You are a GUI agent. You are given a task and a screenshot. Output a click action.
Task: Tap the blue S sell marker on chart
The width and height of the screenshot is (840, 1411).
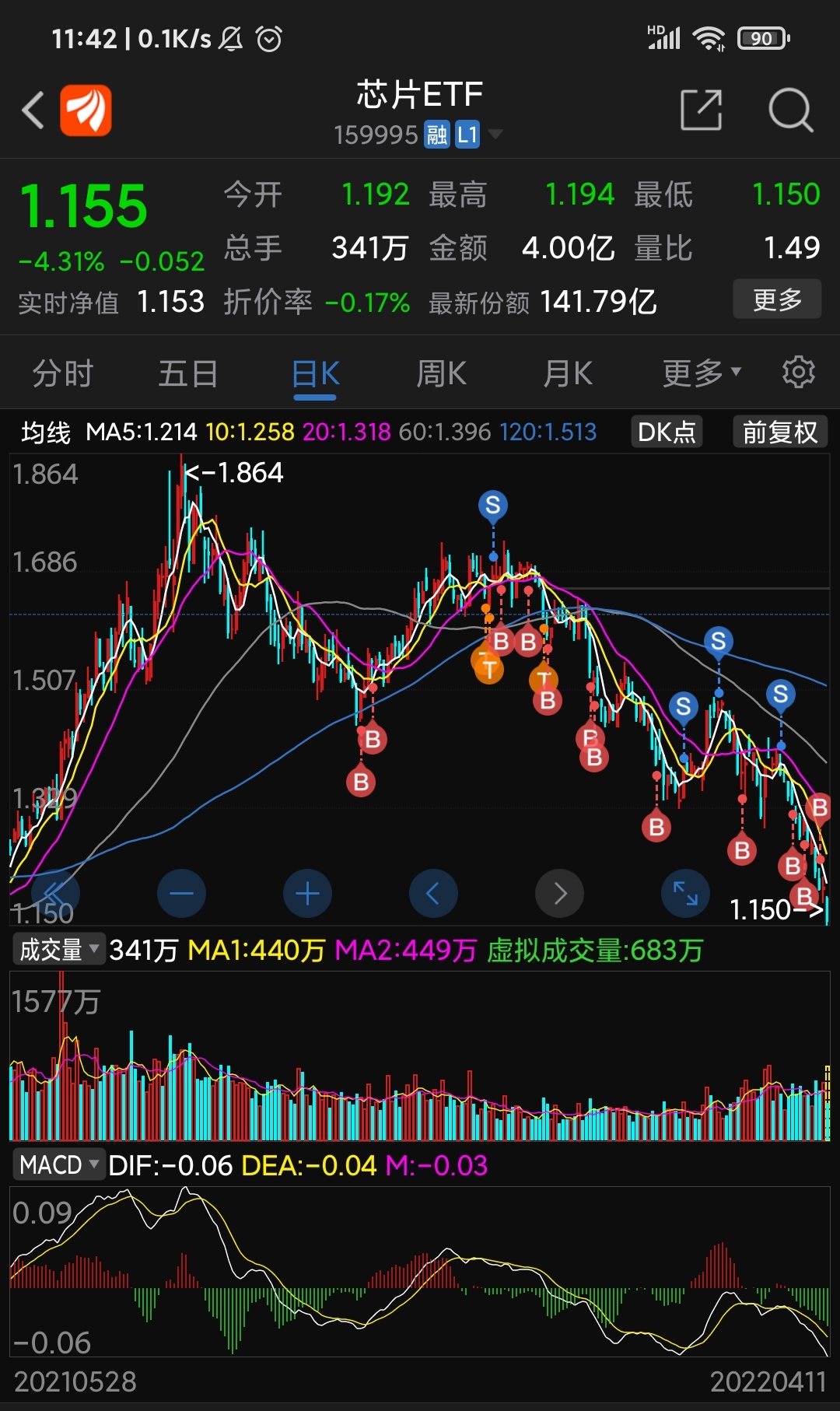click(492, 506)
